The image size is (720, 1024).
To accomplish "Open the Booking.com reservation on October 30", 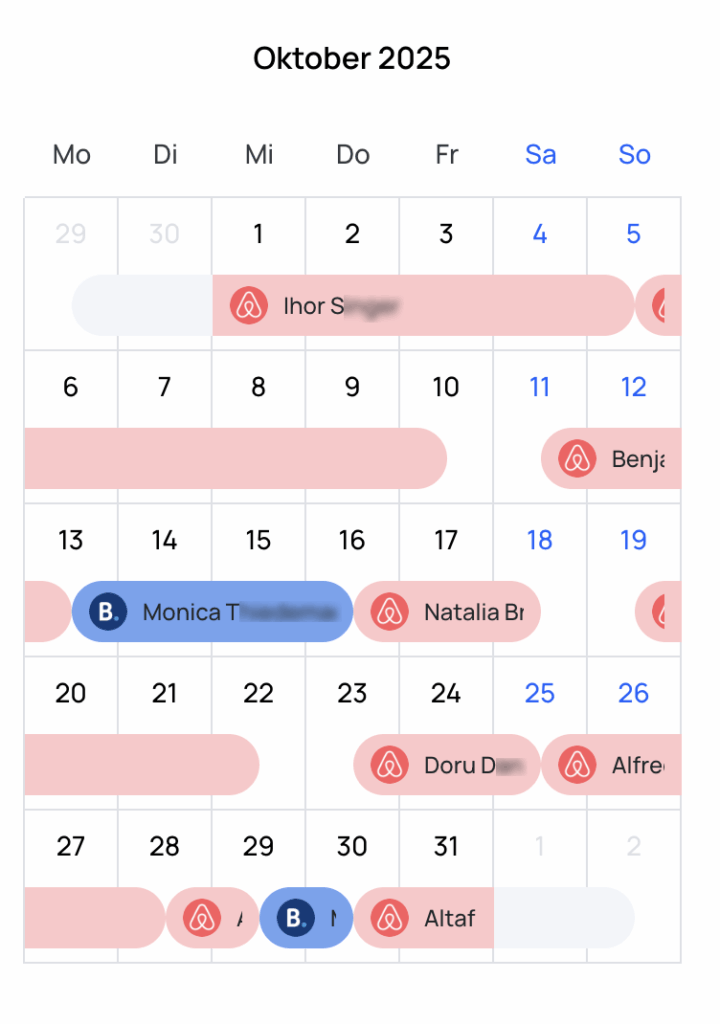I will [x=306, y=918].
